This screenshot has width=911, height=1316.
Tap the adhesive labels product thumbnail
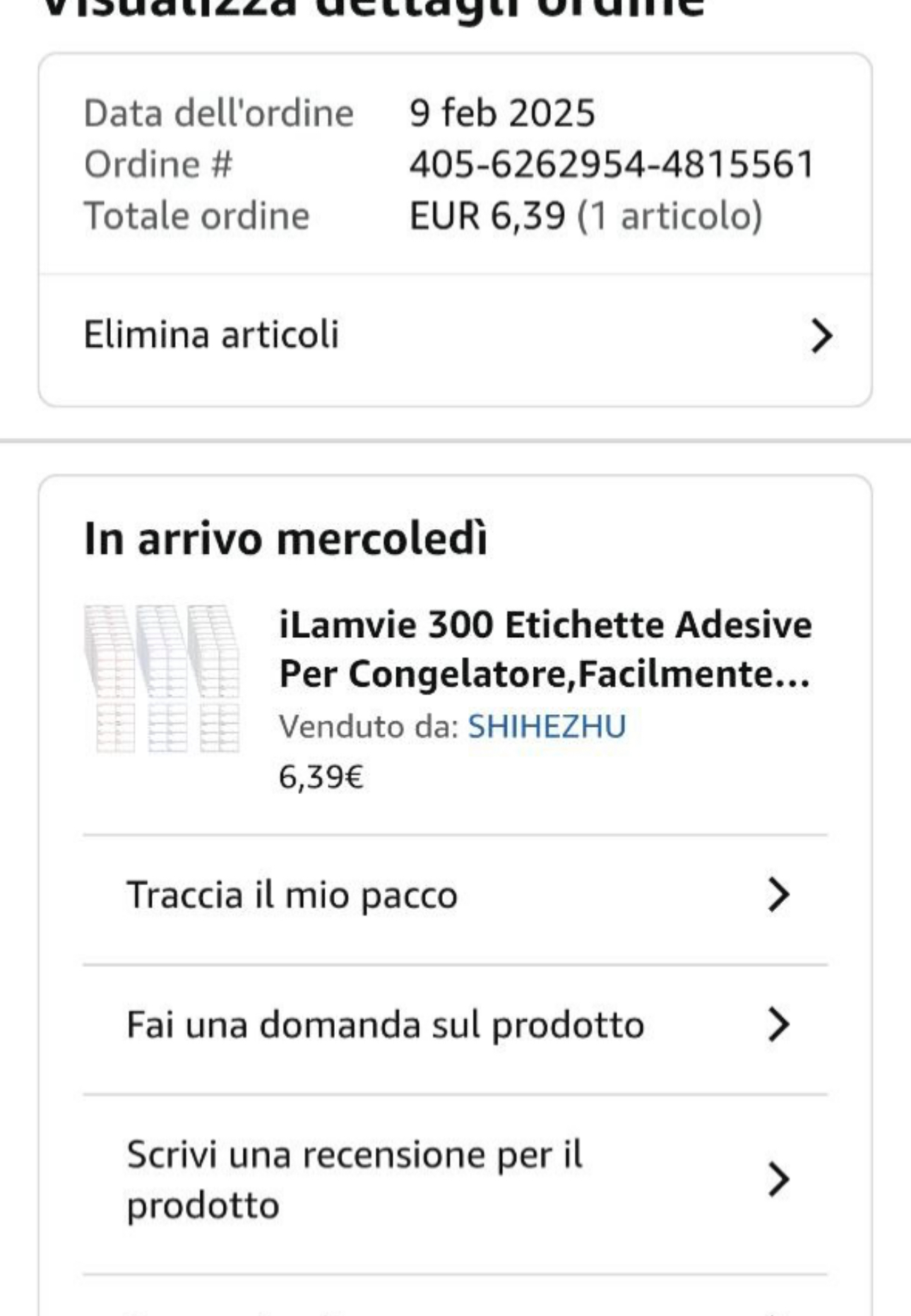point(163,679)
